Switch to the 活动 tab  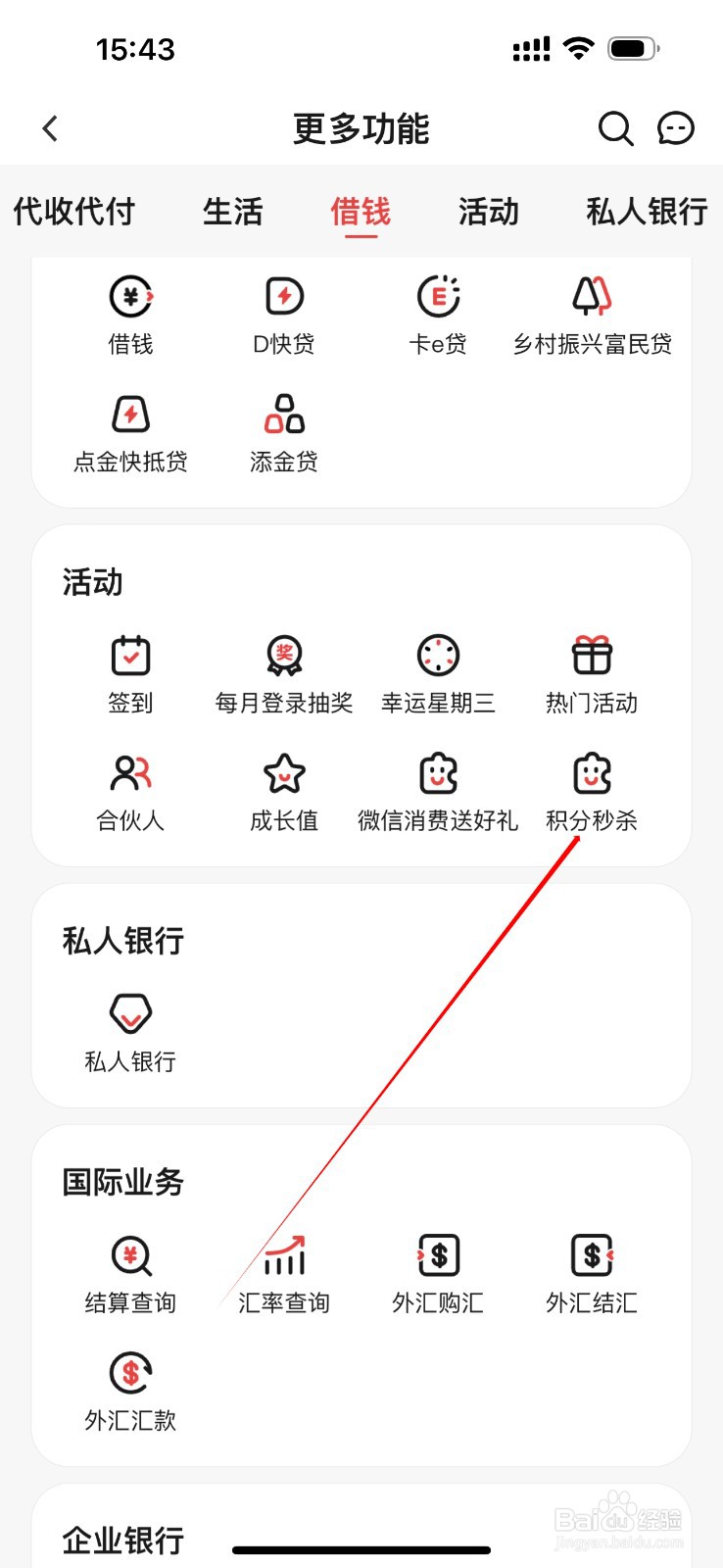pyautogui.click(x=488, y=212)
